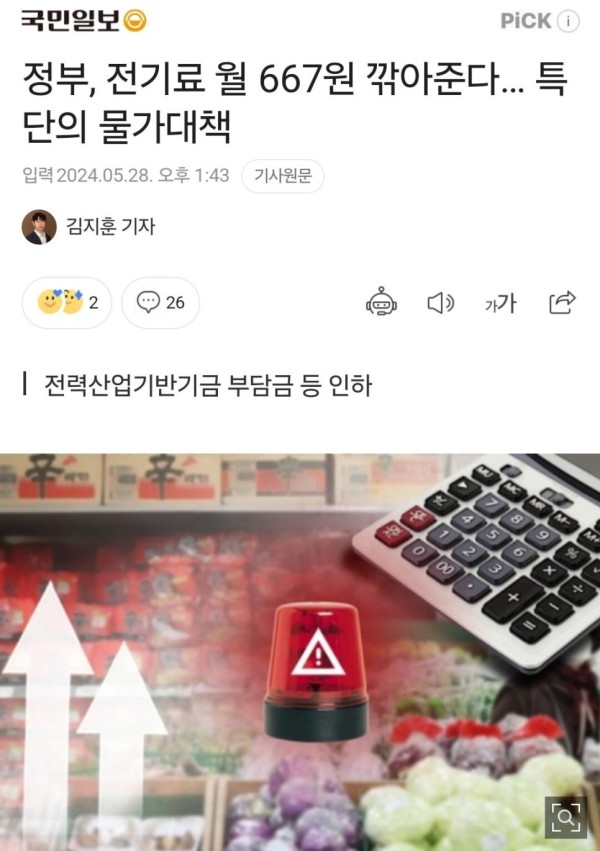Open the 기사원문 original article button
The height and width of the screenshot is (851, 600).
tap(283, 176)
